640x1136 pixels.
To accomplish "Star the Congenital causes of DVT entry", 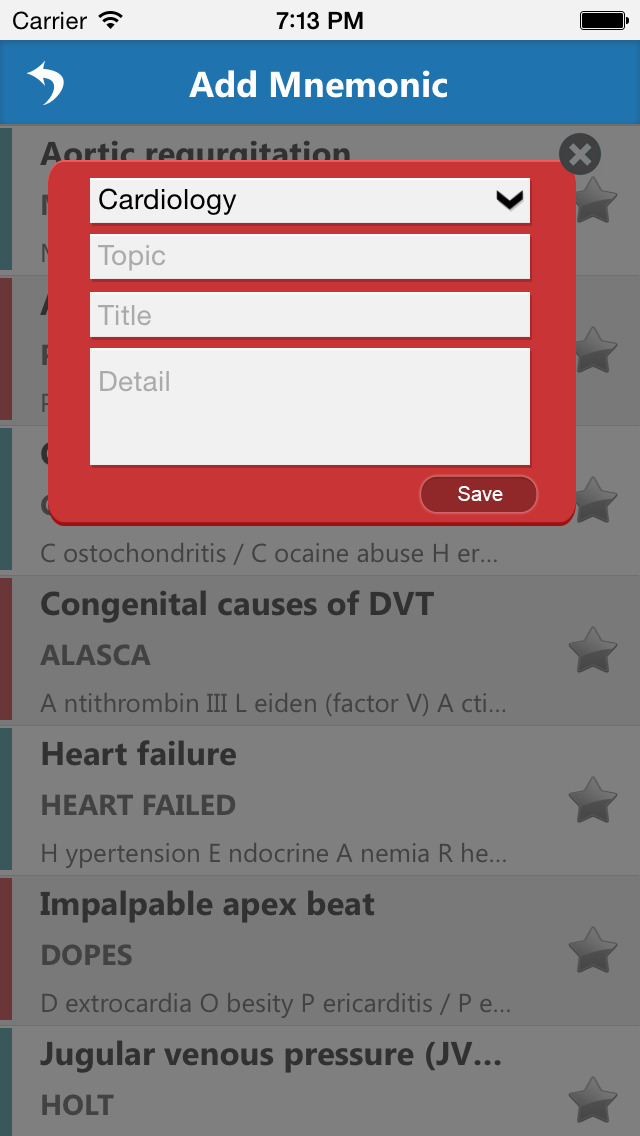I will click(593, 651).
